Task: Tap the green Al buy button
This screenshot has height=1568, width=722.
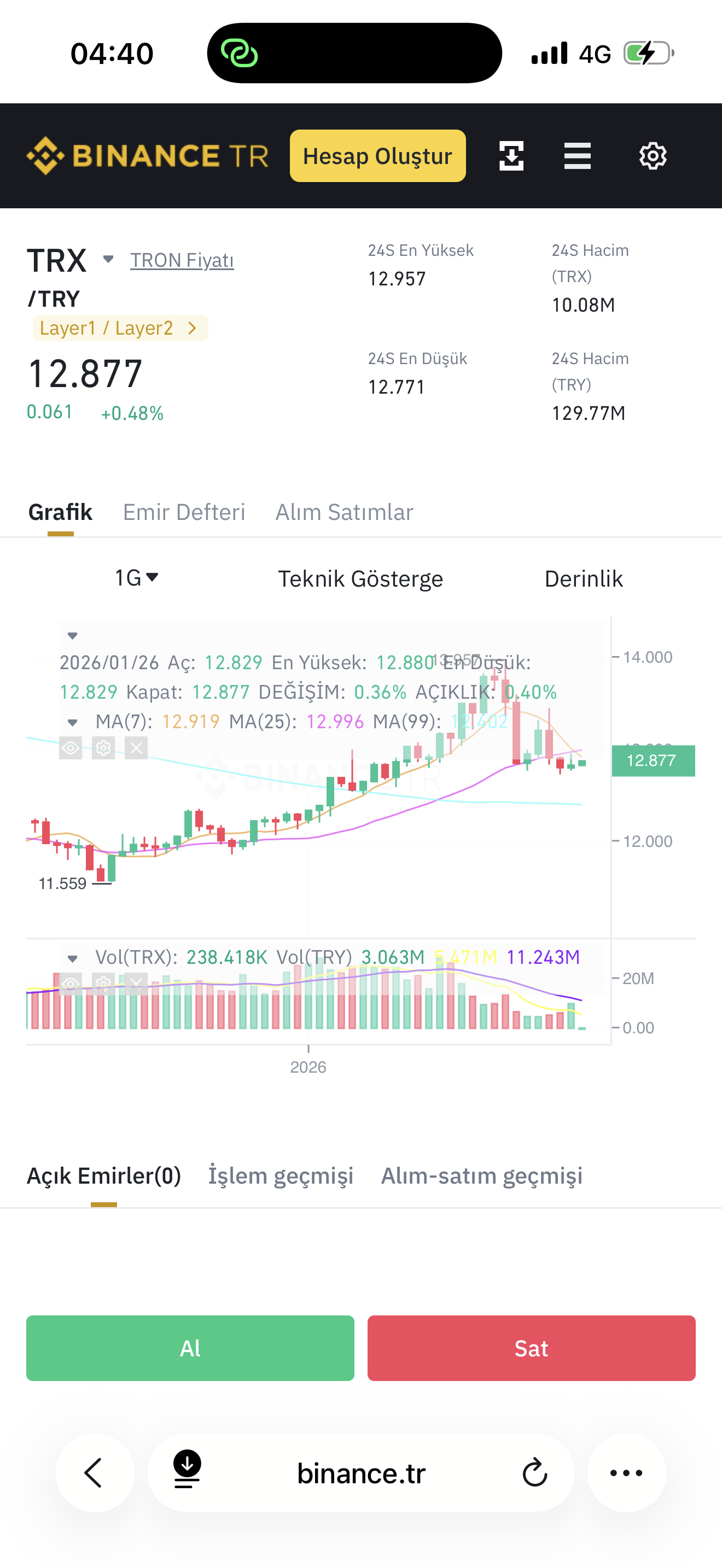Action: (190, 1348)
